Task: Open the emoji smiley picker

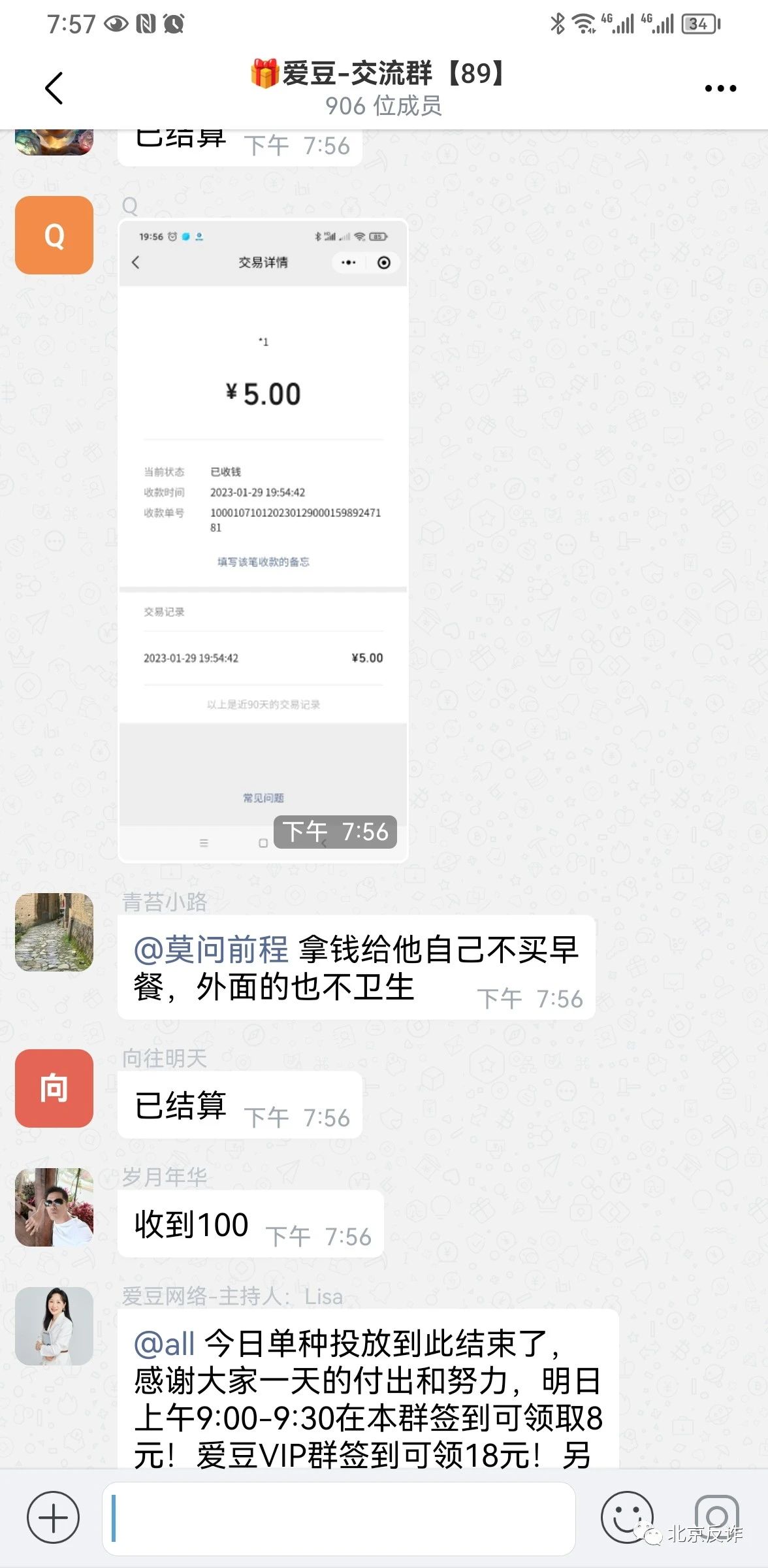Action: point(626,1517)
